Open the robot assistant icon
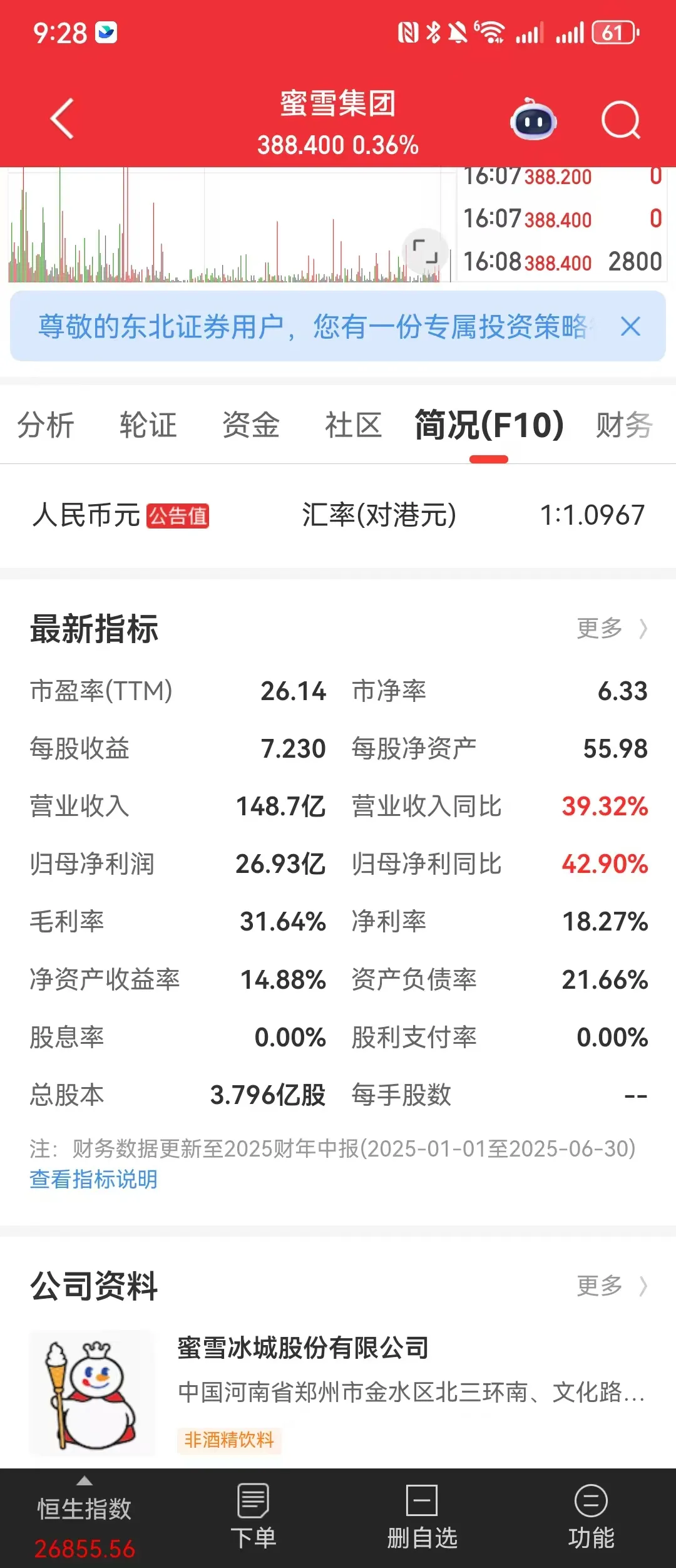 click(533, 120)
